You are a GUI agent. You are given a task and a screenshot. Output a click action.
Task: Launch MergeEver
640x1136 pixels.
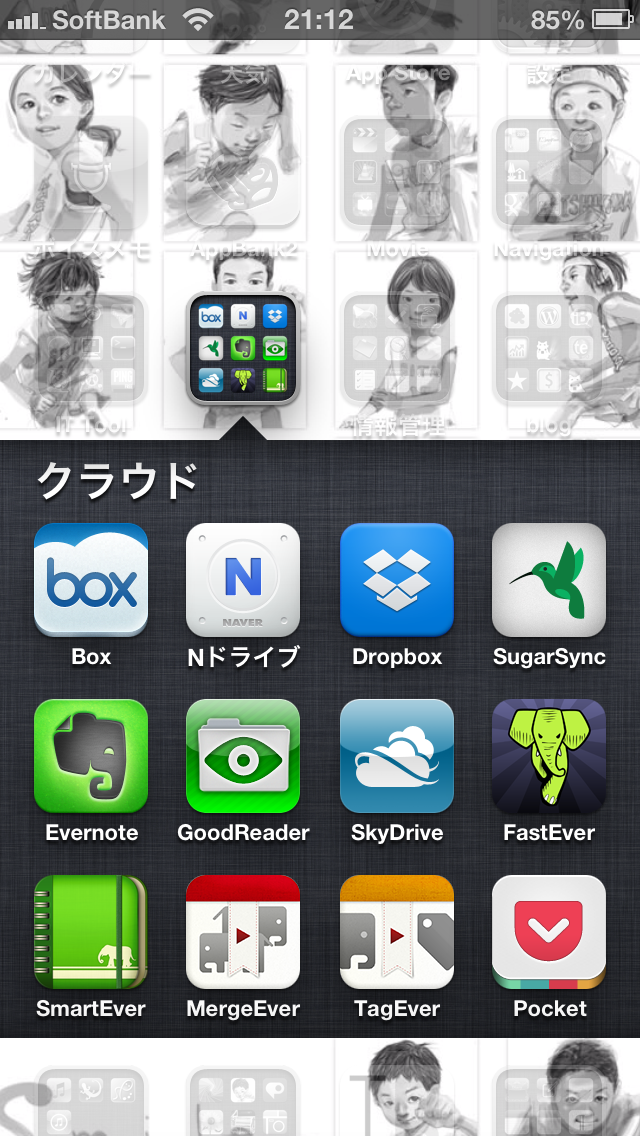tap(243, 932)
